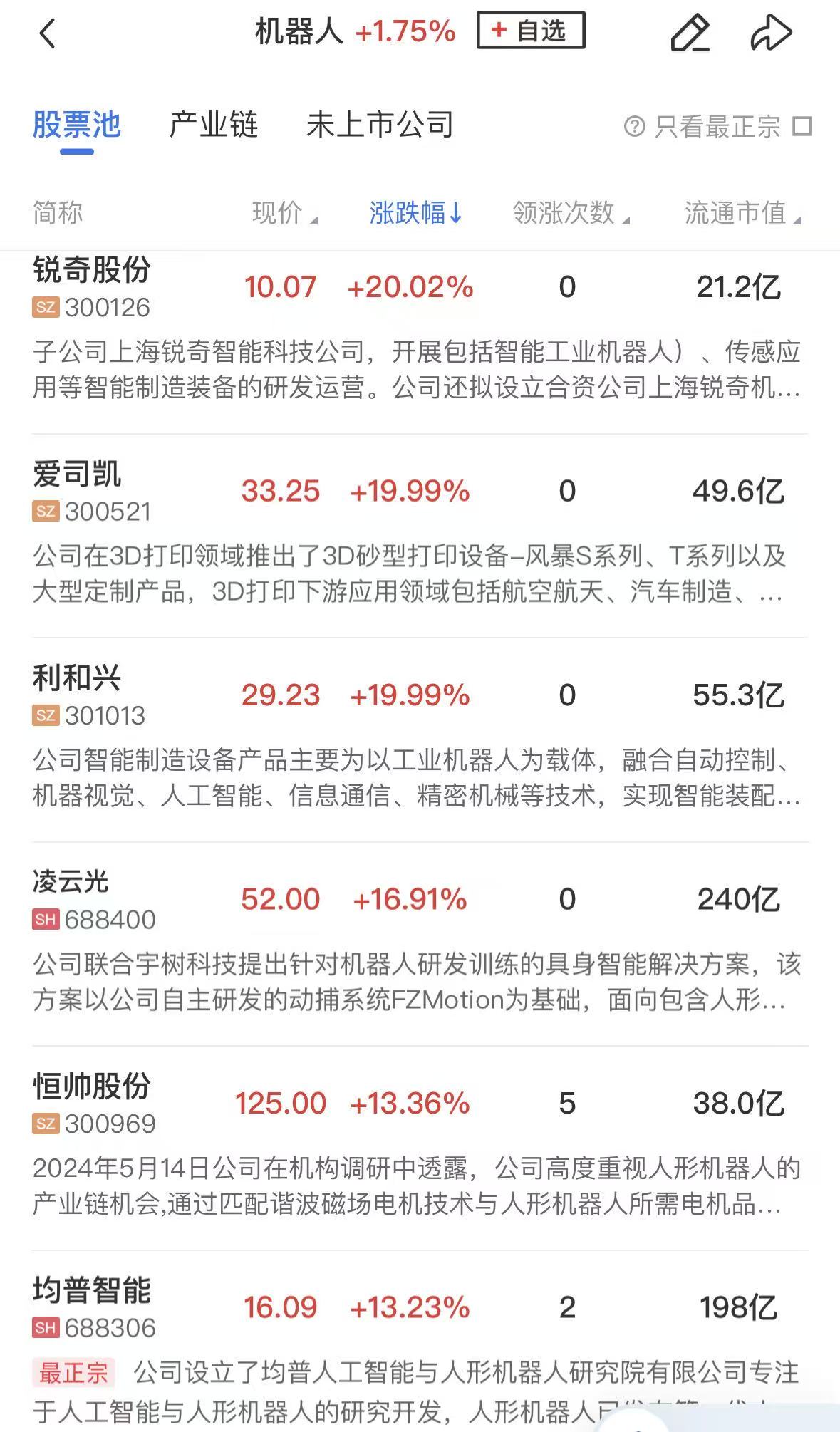Switch to the 产业链 tab
Viewport: 840px width, 1432px height.
[x=213, y=125]
